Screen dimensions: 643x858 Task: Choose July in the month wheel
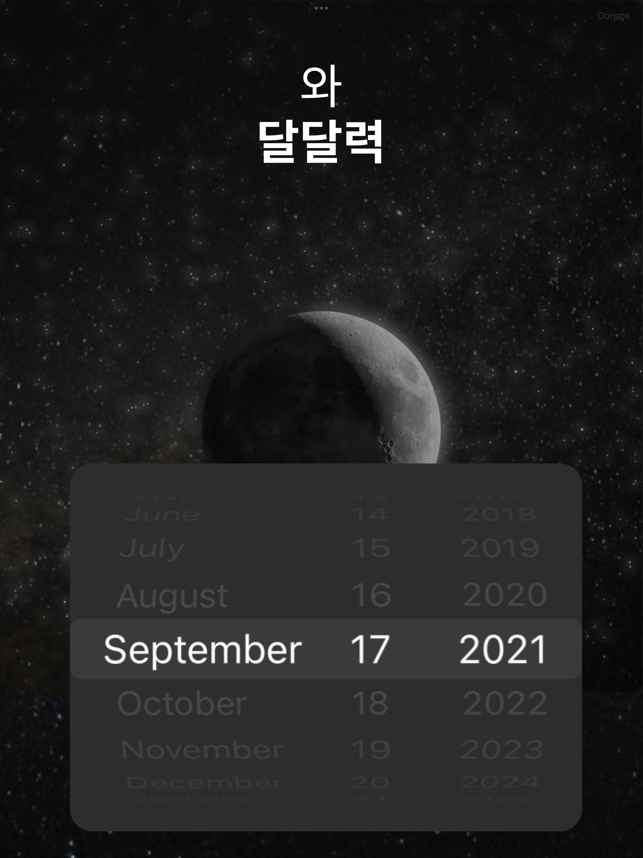(x=151, y=548)
